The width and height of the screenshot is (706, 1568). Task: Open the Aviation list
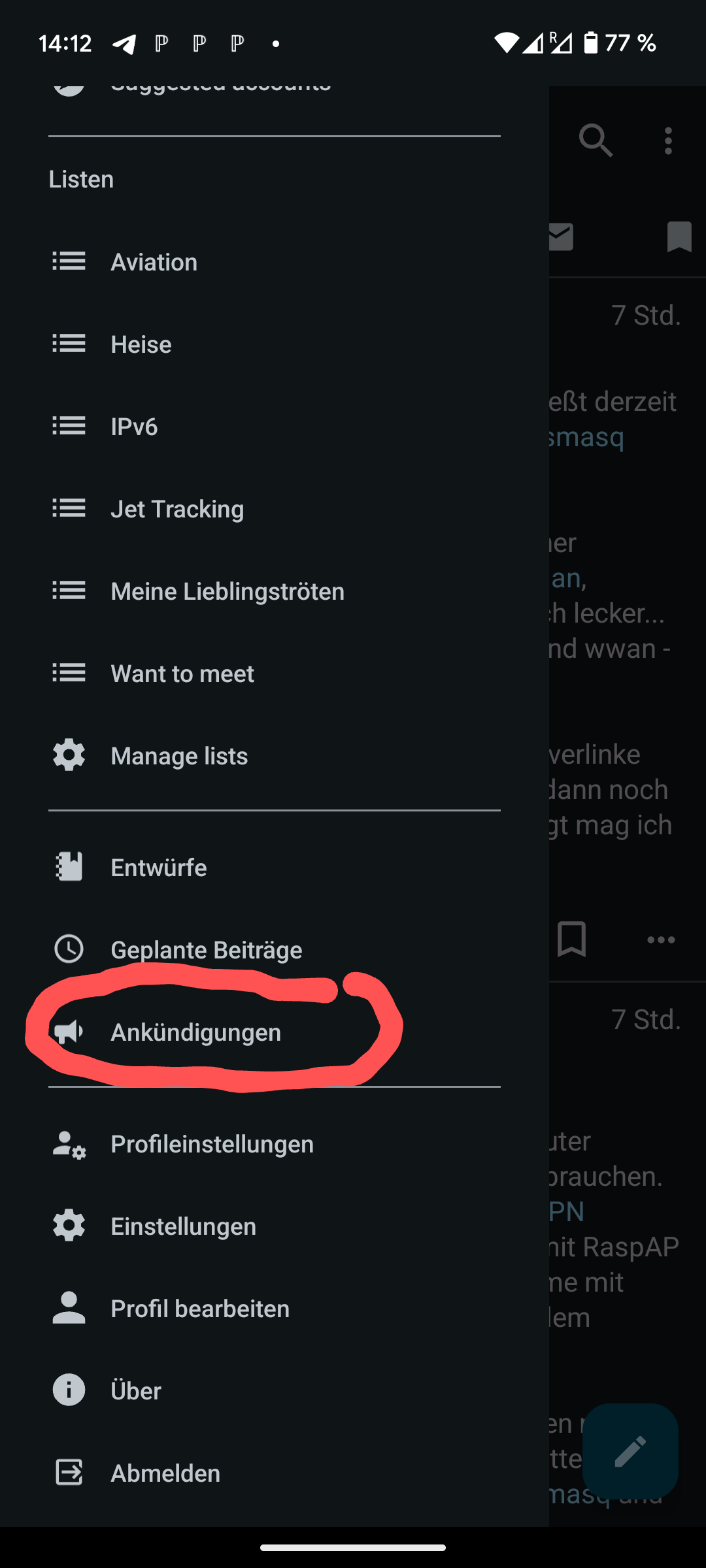[x=154, y=262]
